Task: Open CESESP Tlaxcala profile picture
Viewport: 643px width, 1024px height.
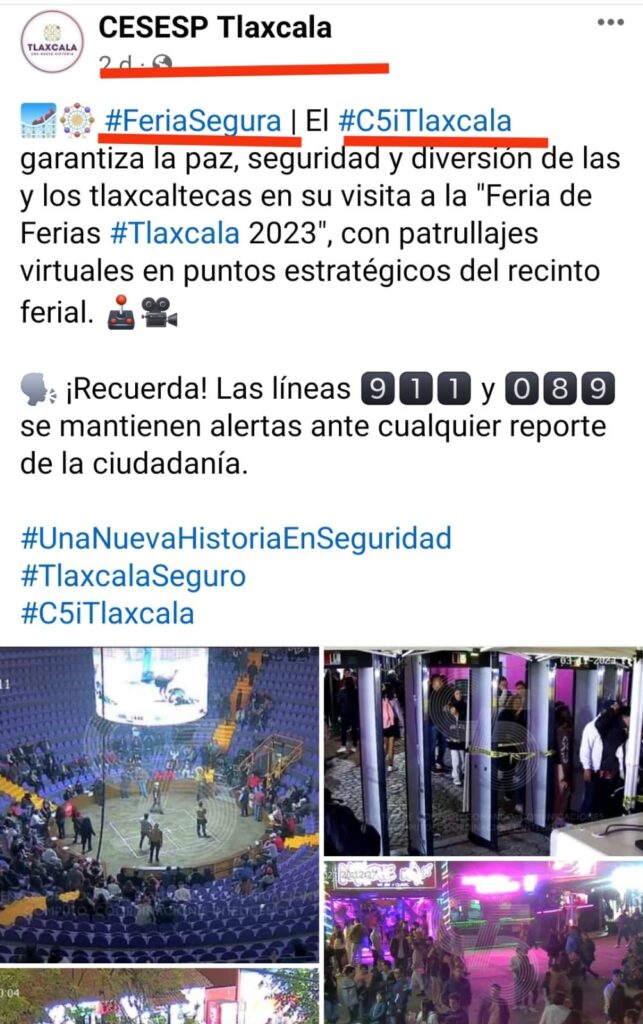Action: point(52,41)
